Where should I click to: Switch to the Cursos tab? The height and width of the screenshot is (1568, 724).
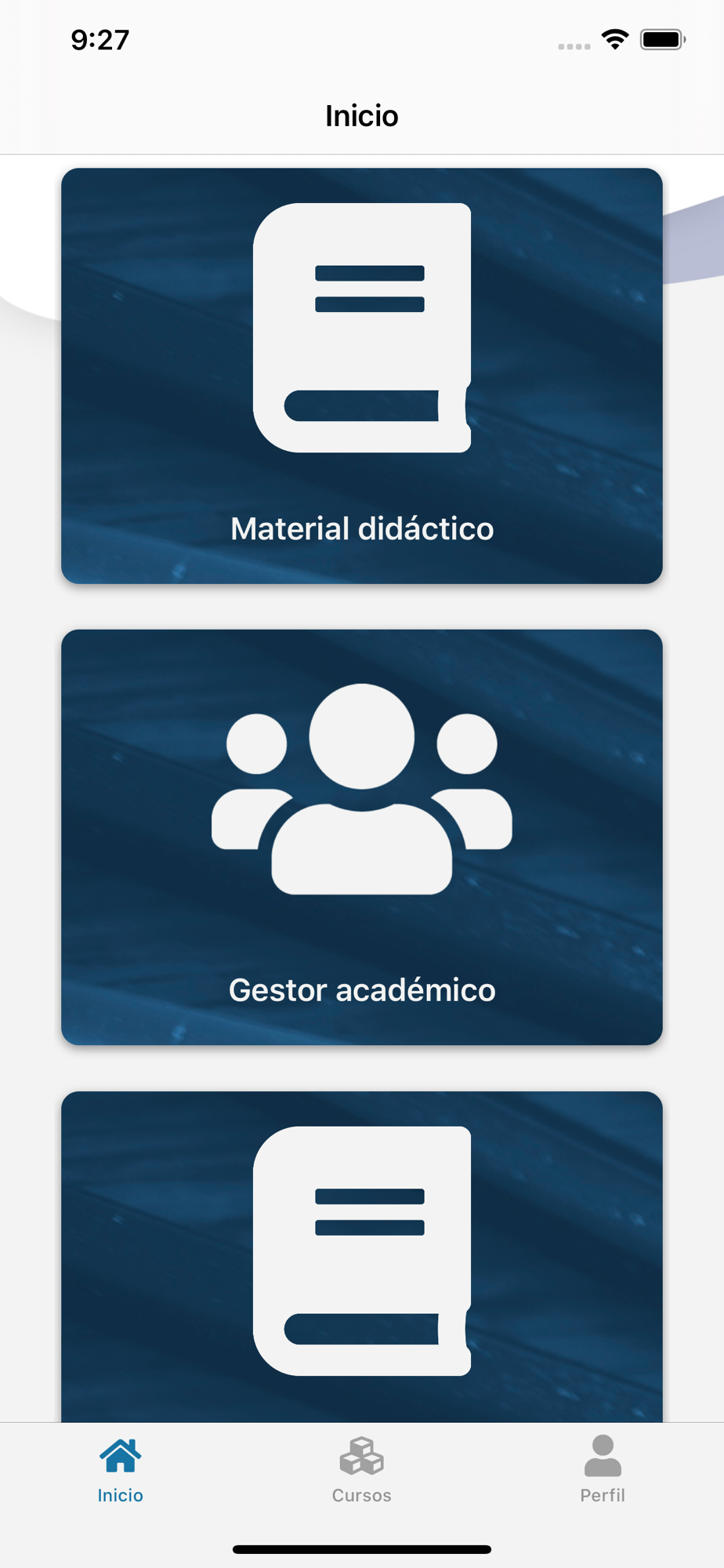click(362, 1471)
